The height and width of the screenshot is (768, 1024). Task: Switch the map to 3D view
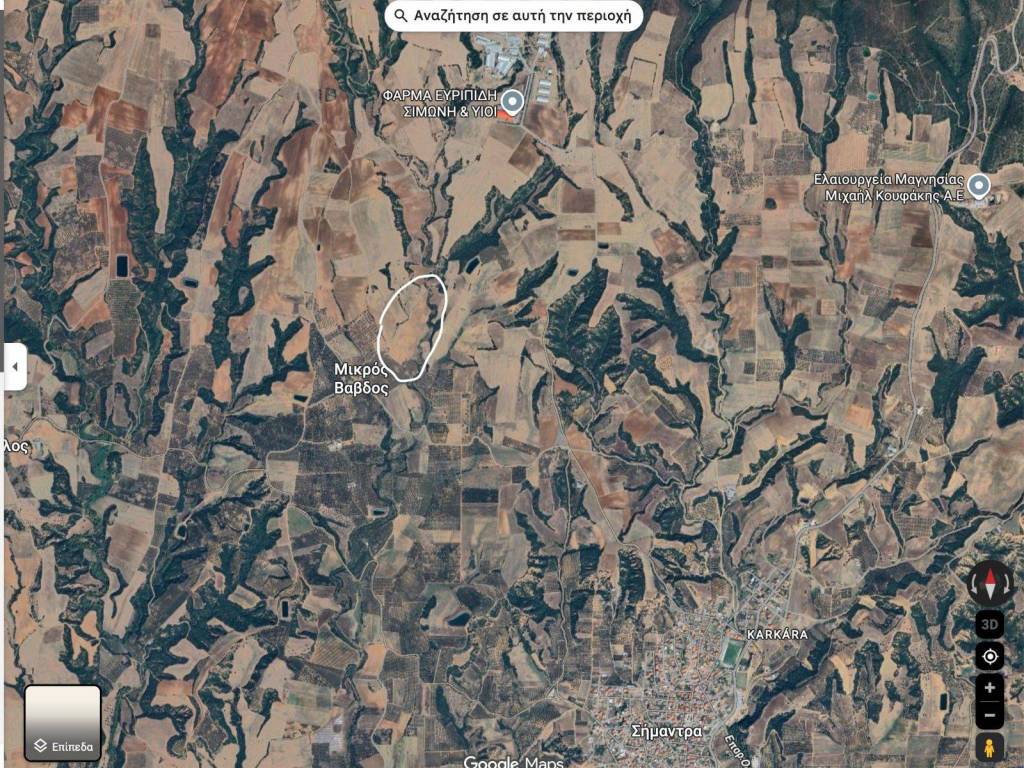pos(990,625)
